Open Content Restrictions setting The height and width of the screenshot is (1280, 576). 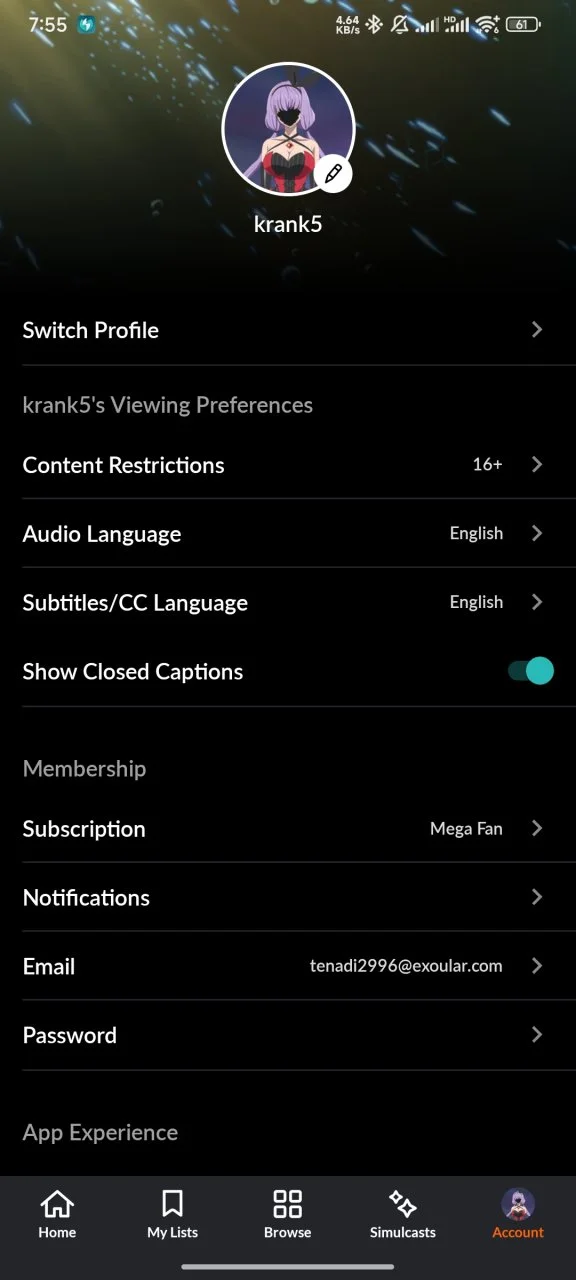click(x=288, y=465)
